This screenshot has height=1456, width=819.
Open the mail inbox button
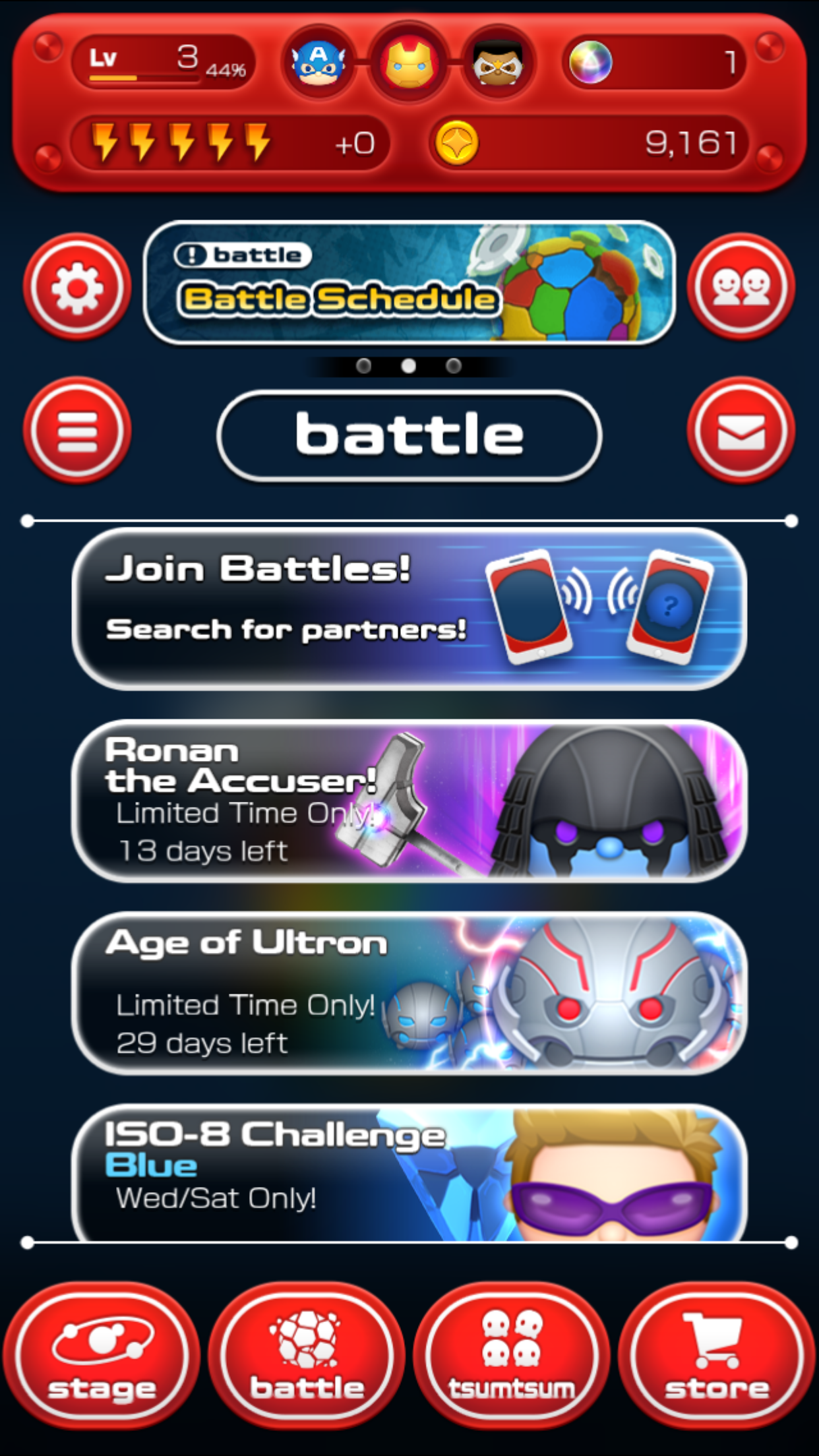click(x=741, y=431)
